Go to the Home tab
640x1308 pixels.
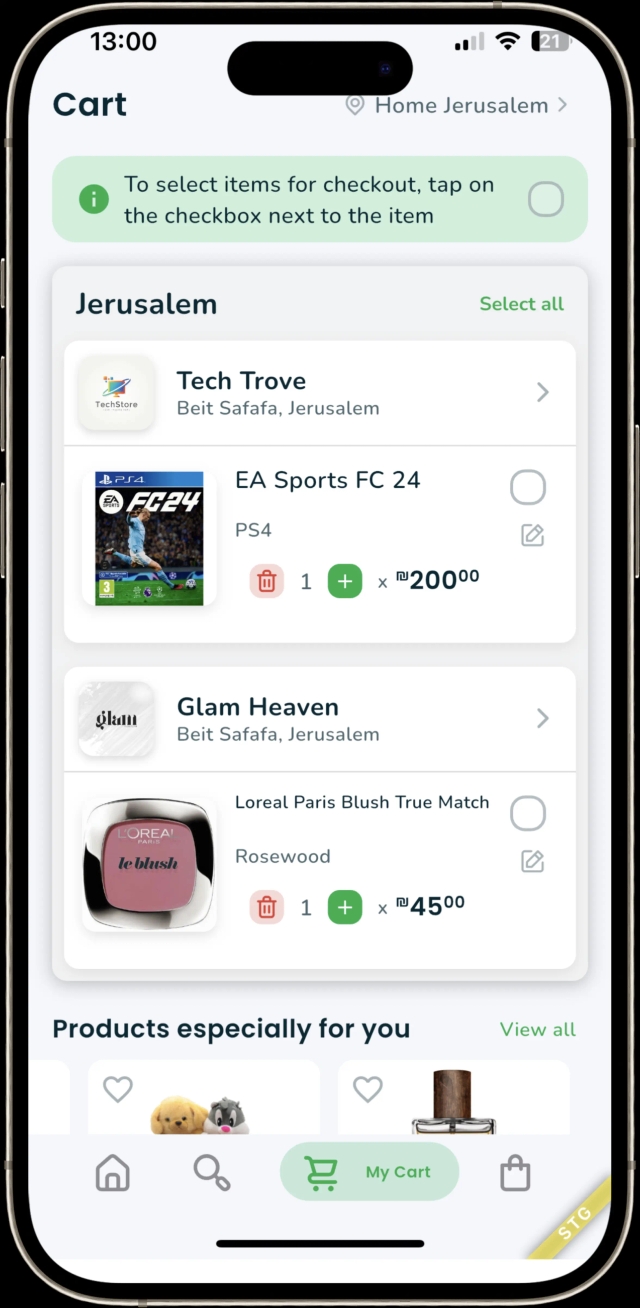click(x=113, y=1173)
